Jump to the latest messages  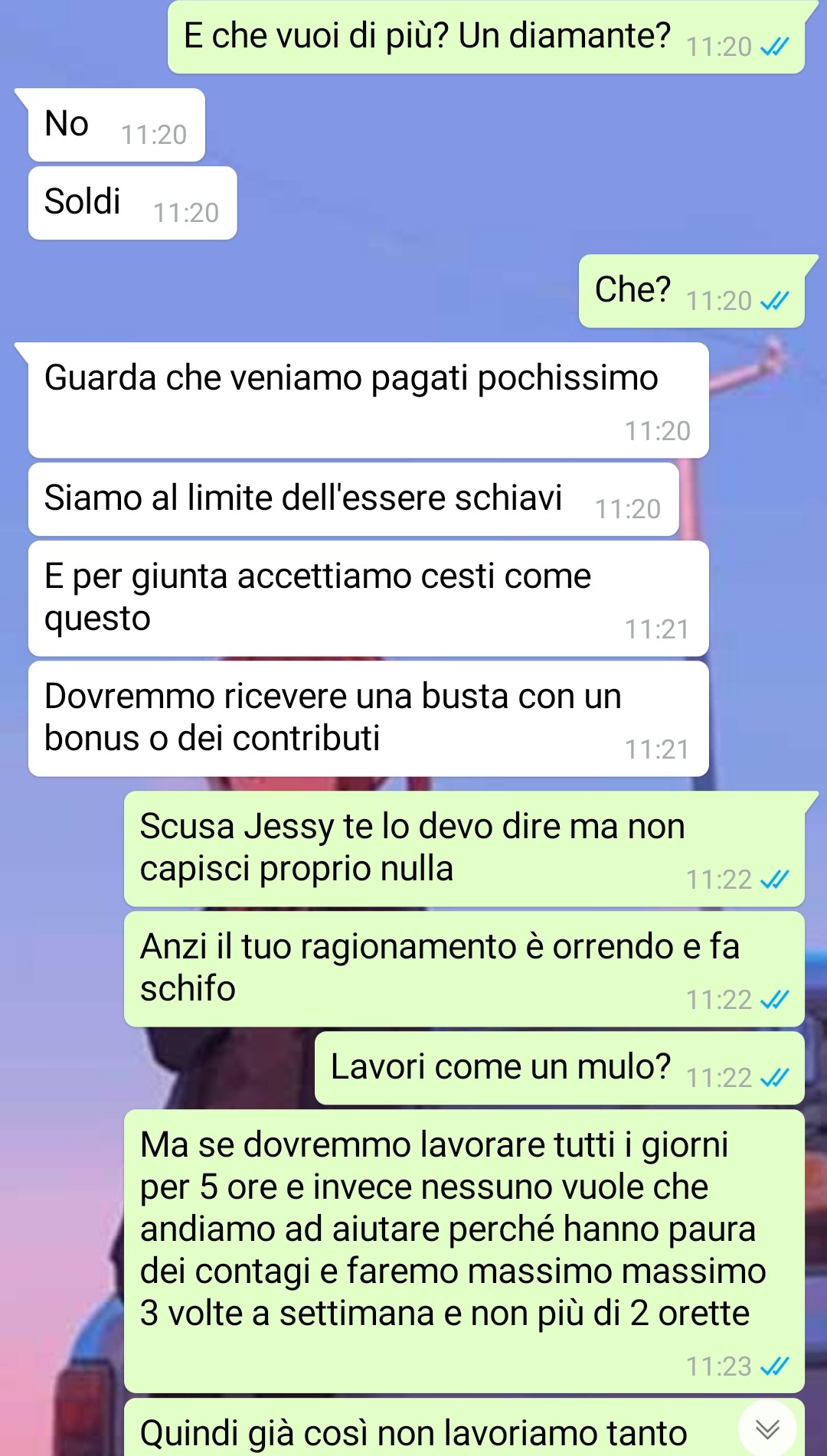pyautogui.click(x=767, y=1428)
